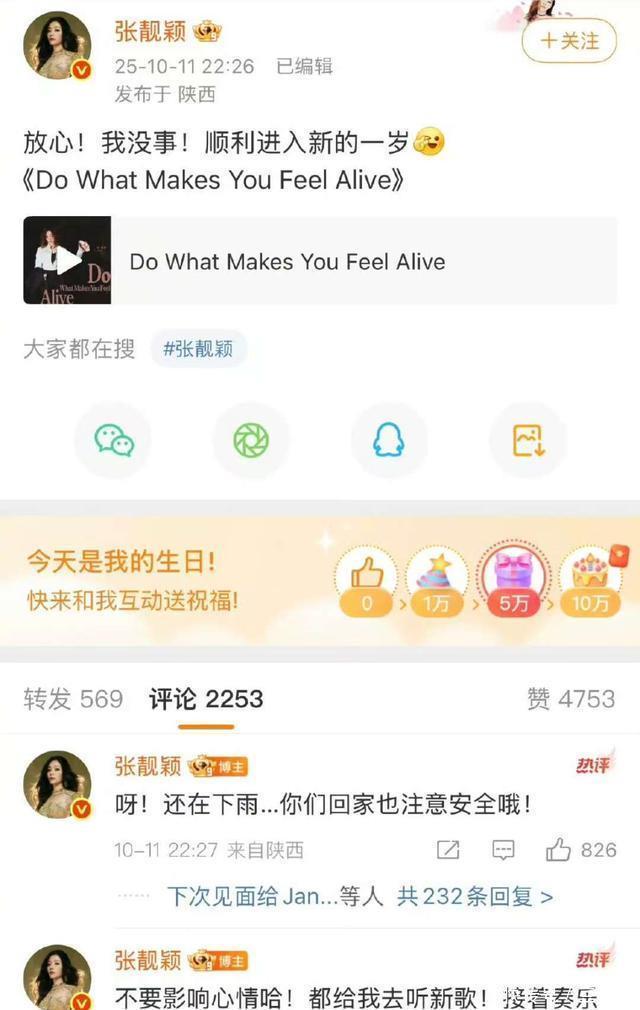Follow 张靓颖 with the 关注 button
The image size is (640, 1010).
click(570, 41)
